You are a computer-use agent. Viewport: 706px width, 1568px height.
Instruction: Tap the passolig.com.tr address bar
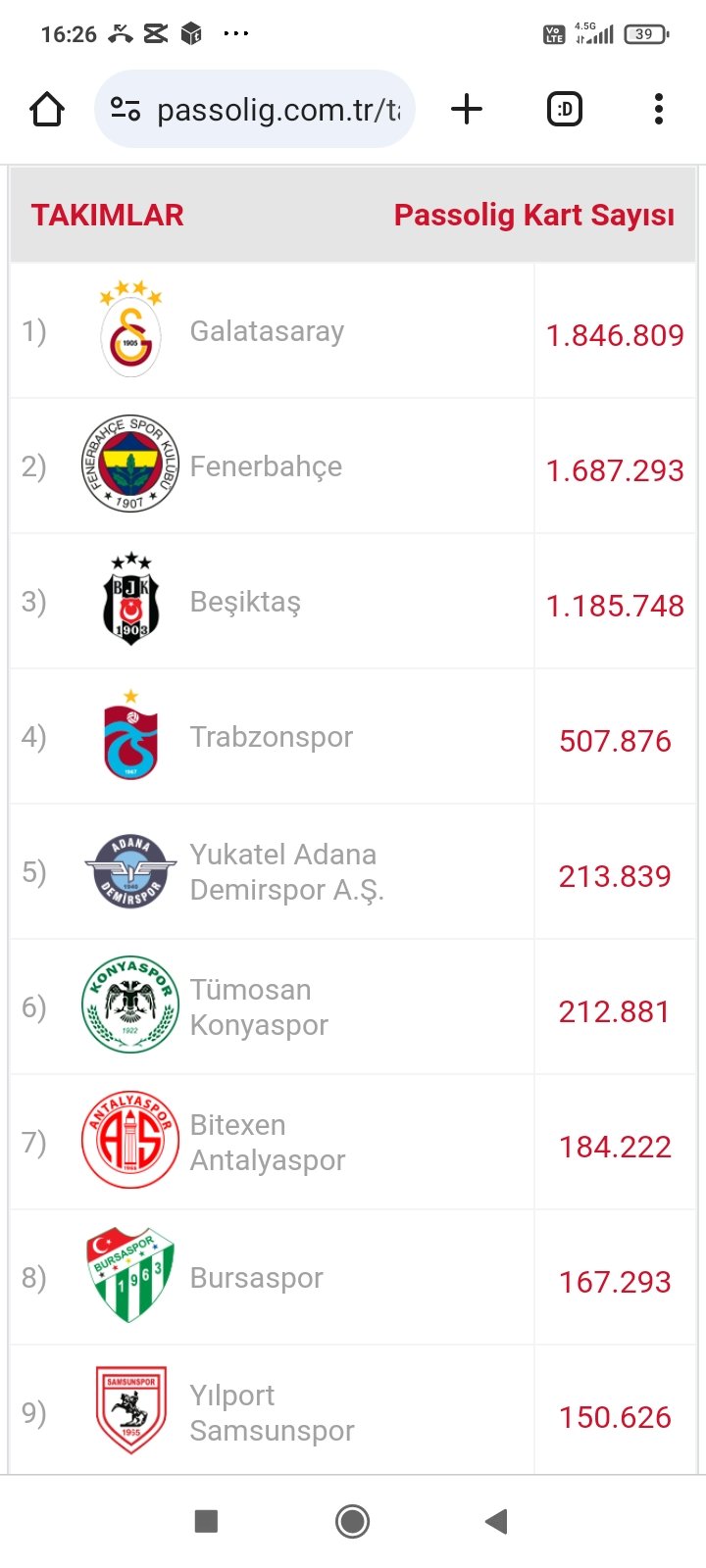click(x=255, y=109)
